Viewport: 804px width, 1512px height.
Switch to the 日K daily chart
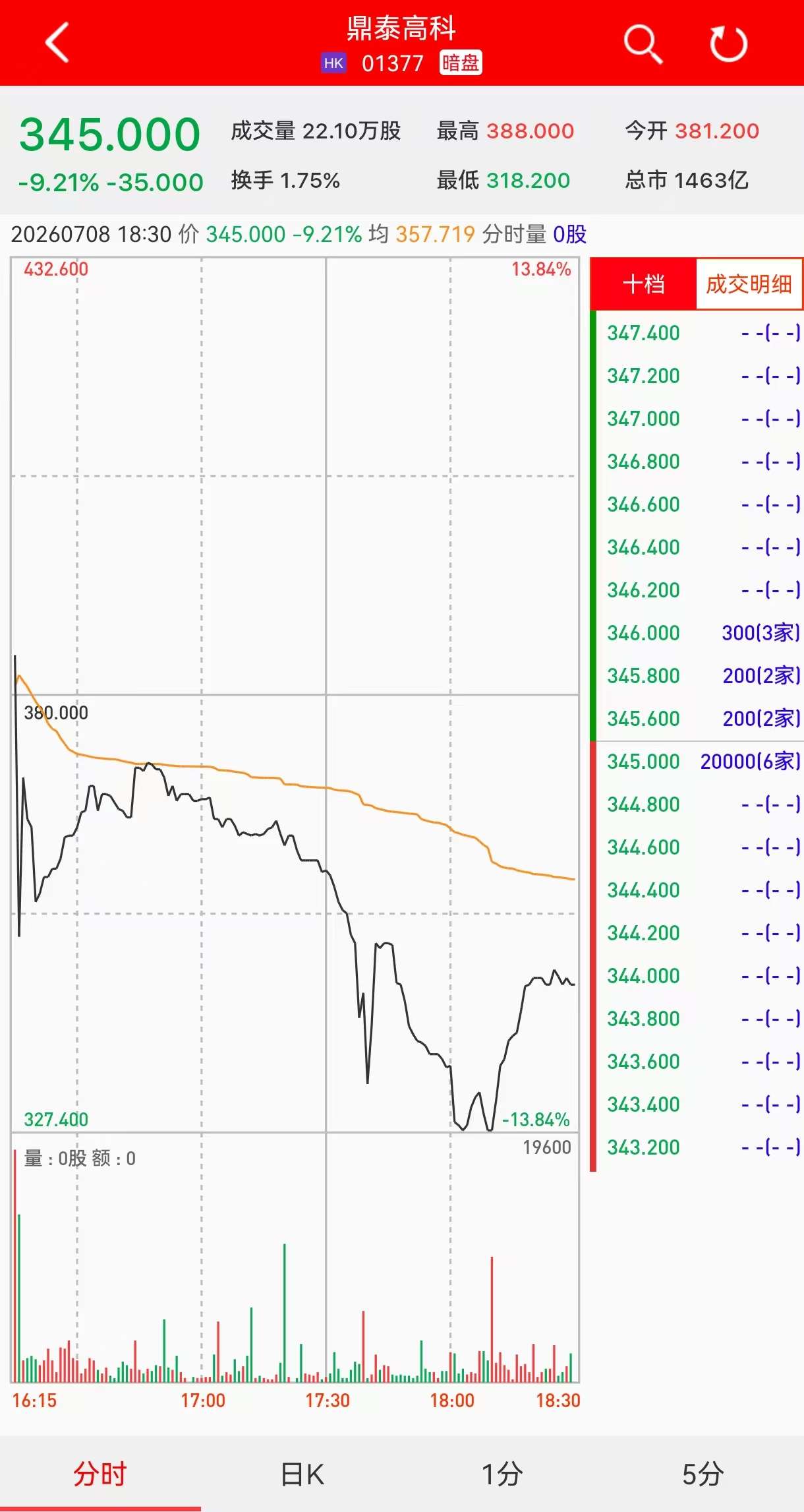point(302,1474)
